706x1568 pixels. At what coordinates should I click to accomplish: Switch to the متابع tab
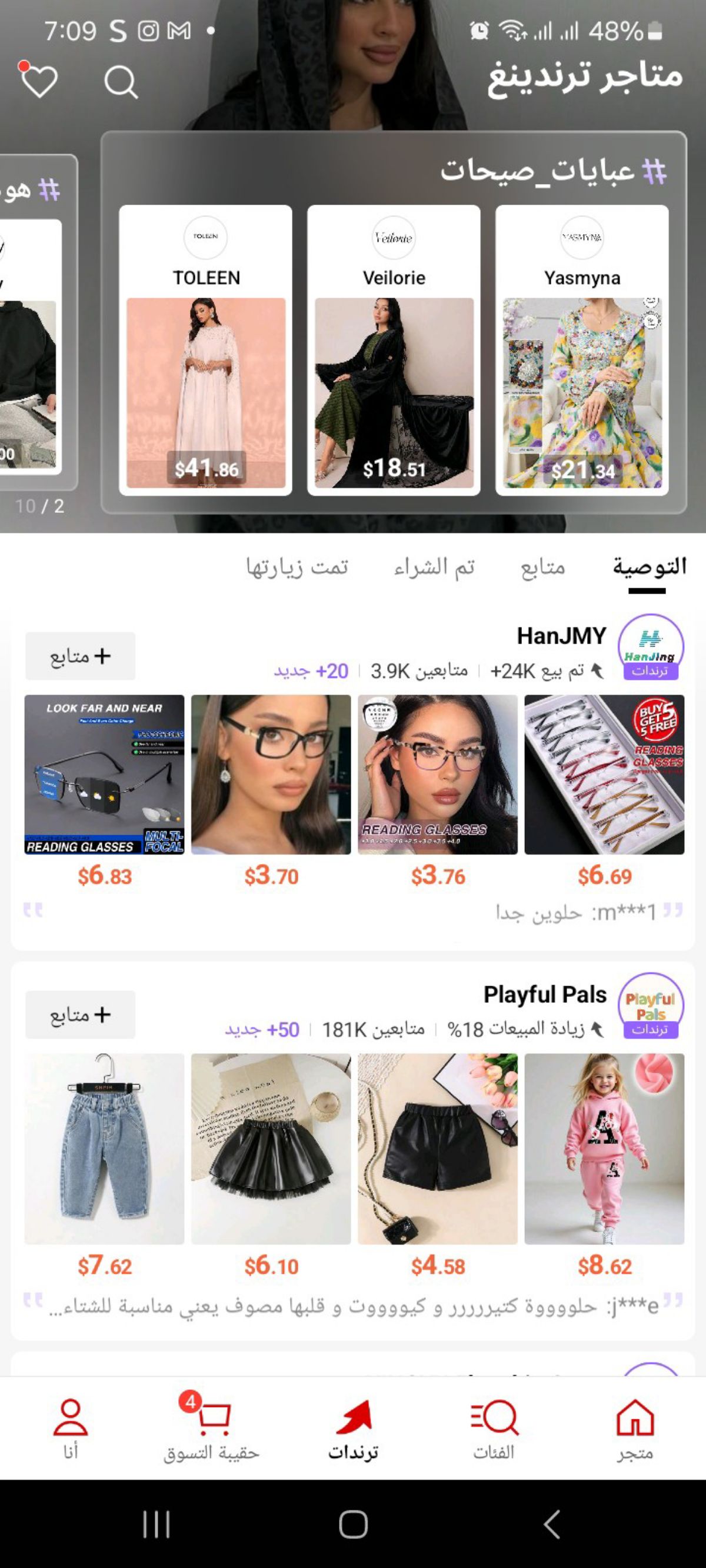pyautogui.click(x=542, y=567)
